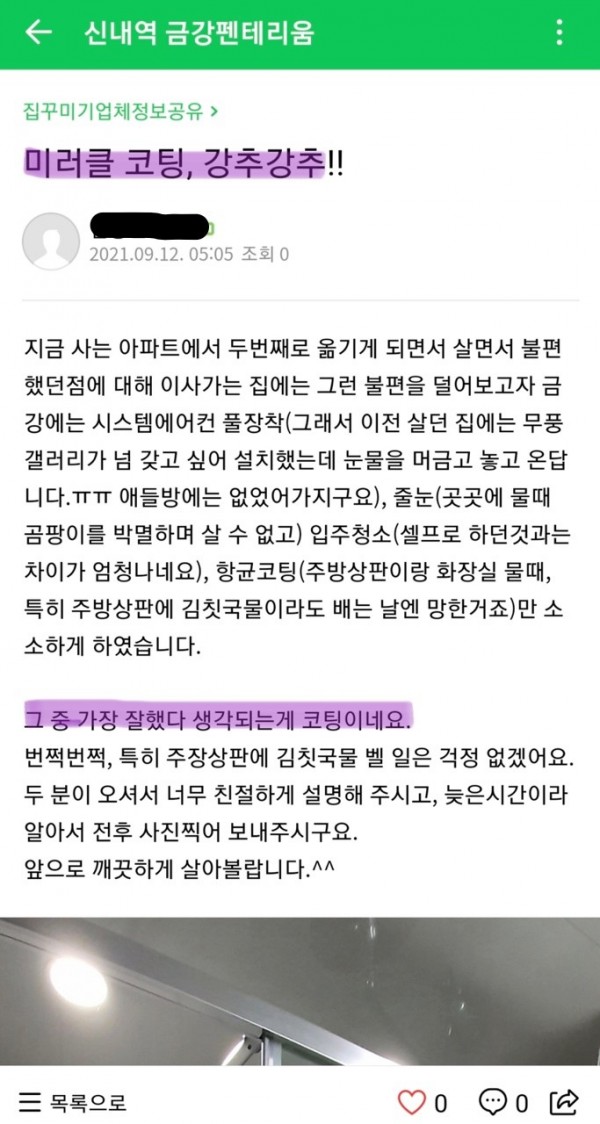The image size is (600, 1124).
Task: Go back with the top arrow
Action: 38,33
